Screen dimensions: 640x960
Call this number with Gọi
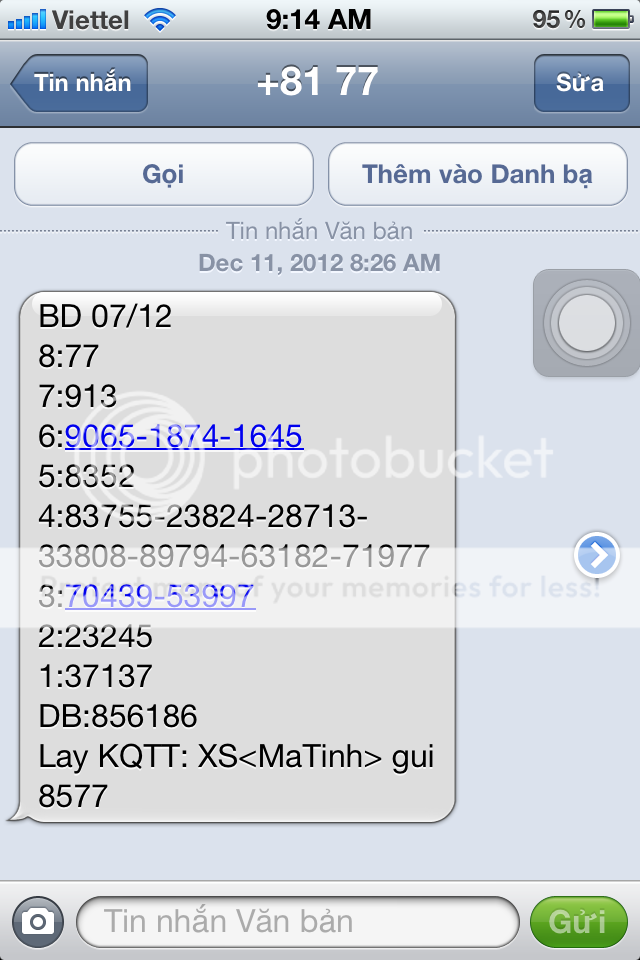tap(163, 174)
